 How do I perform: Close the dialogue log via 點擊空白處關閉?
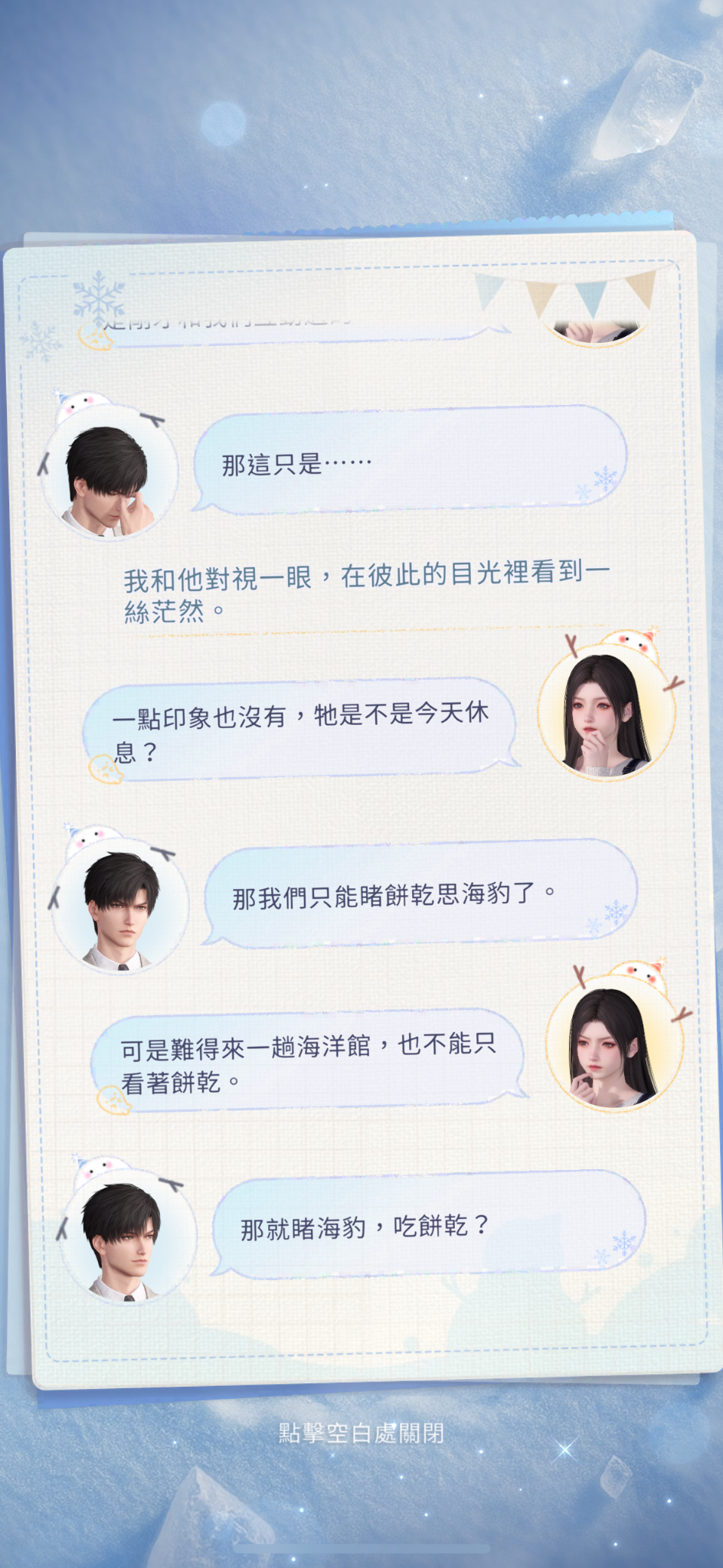pos(361,1433)
